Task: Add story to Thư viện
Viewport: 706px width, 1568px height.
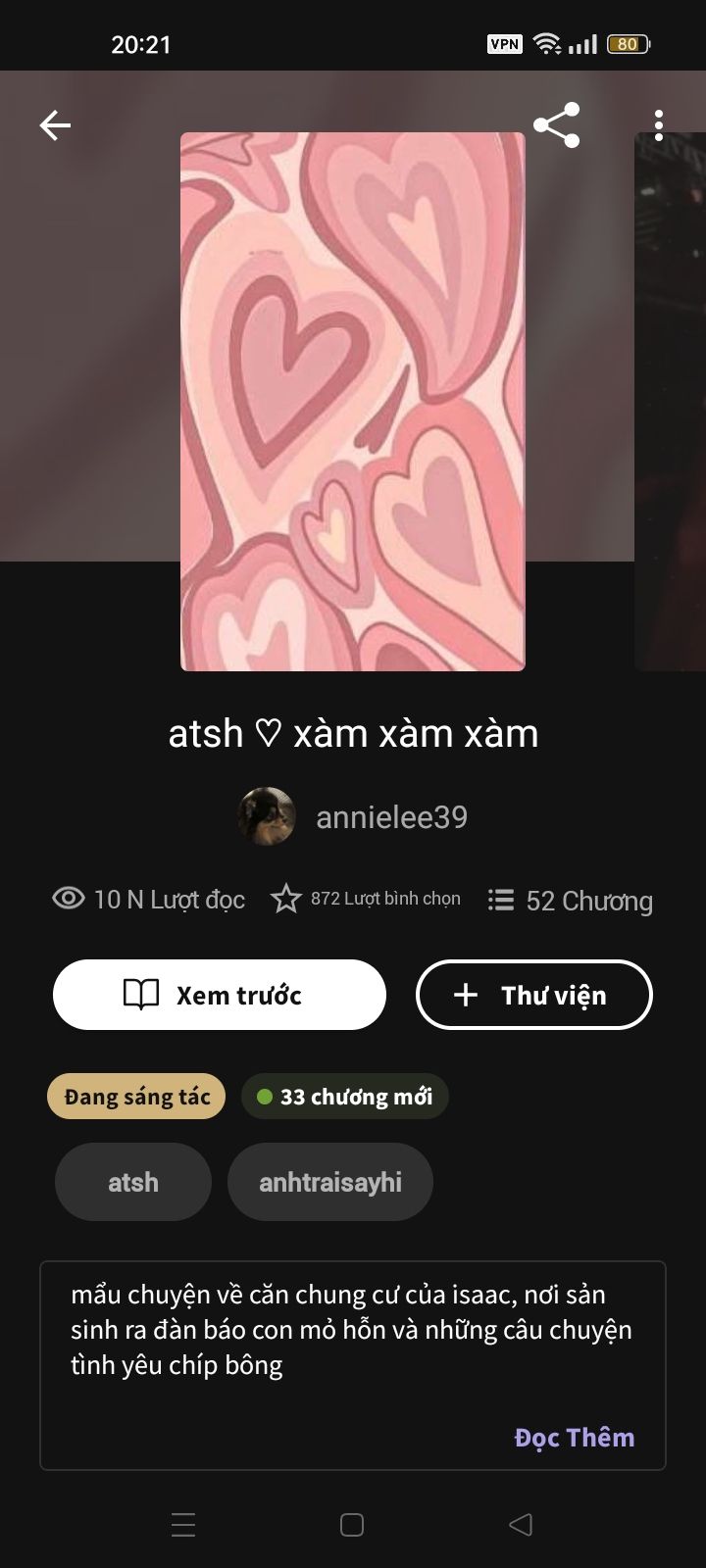Action: (x=534, y=995)
